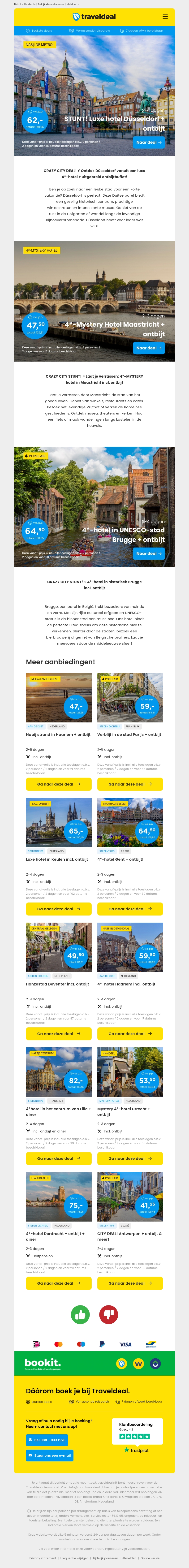Tap 'Naar deal' on Düsseldorf hotel banner
This screenshot has height=1568, width=189.
point(149,143)
